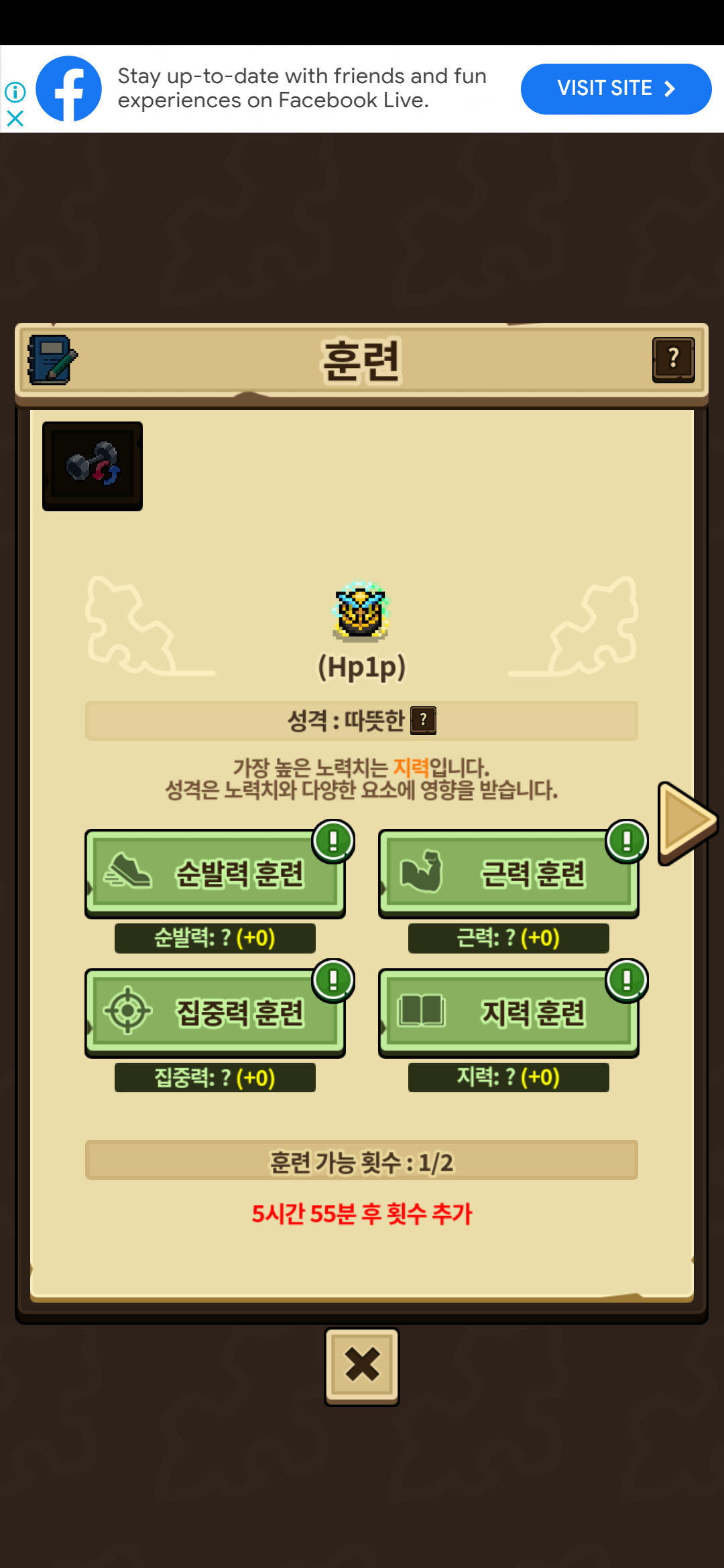Show help for 성격 personality
724x1568 pixels.
(423, 720)
